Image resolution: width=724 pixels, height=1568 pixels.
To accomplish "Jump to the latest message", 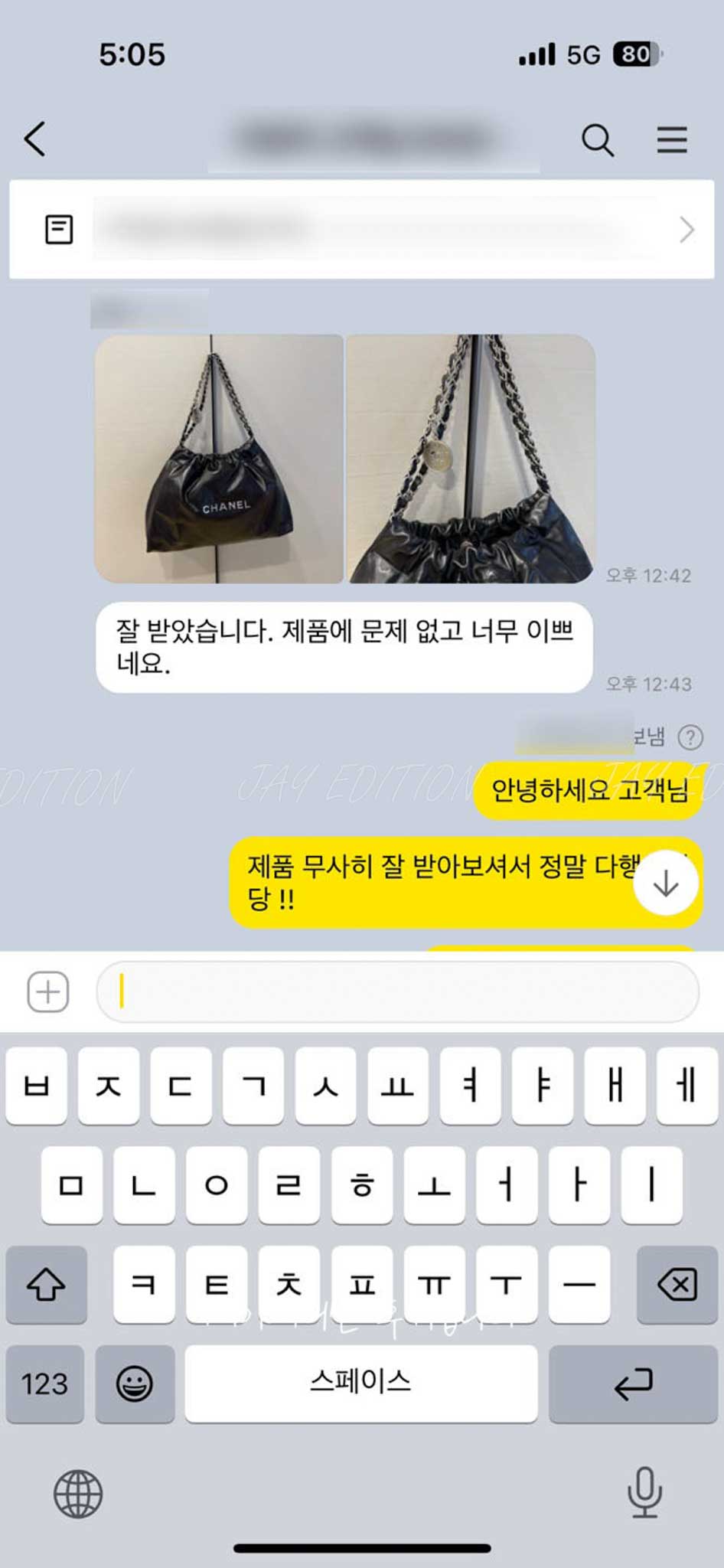I will tap(666, 883).
